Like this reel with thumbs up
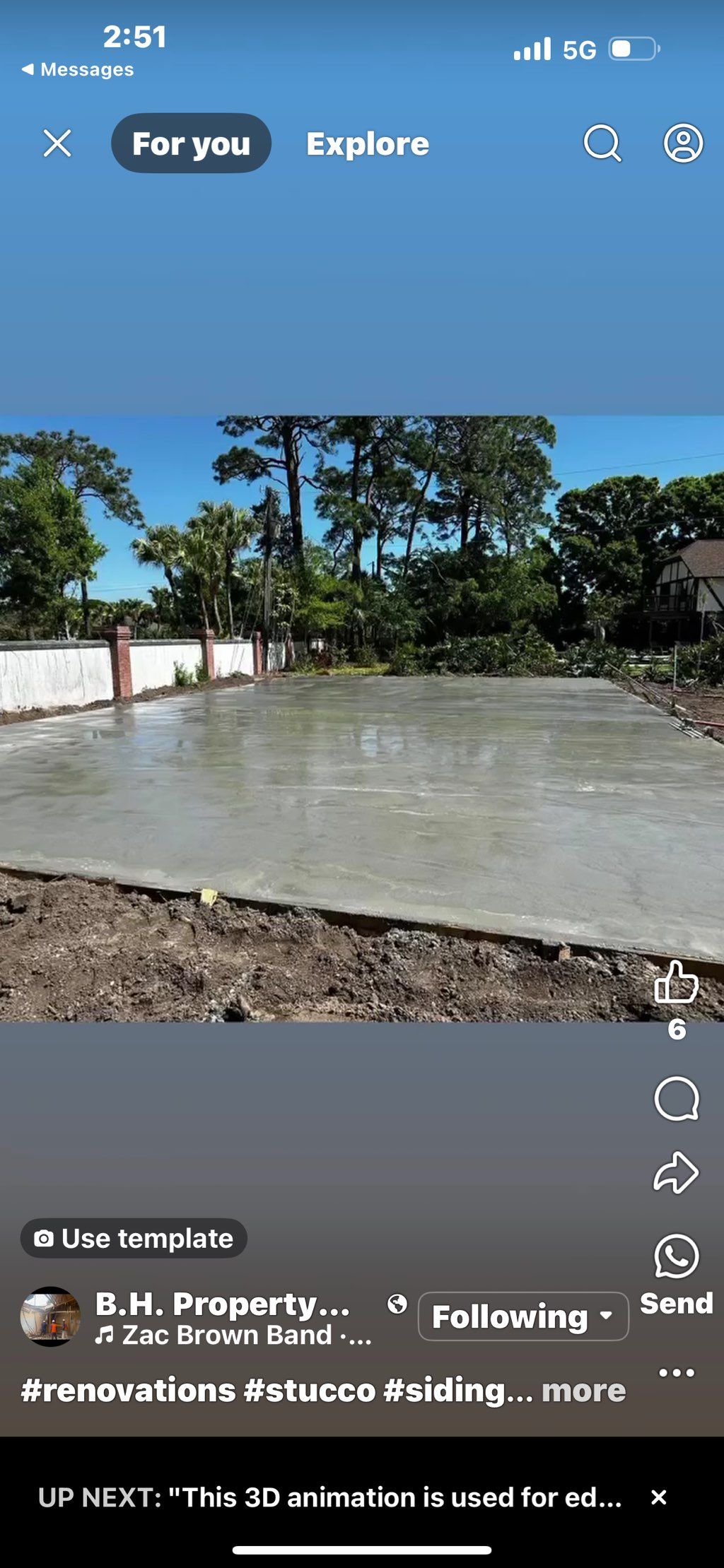 pyautogui.click(x=676, y=982)
